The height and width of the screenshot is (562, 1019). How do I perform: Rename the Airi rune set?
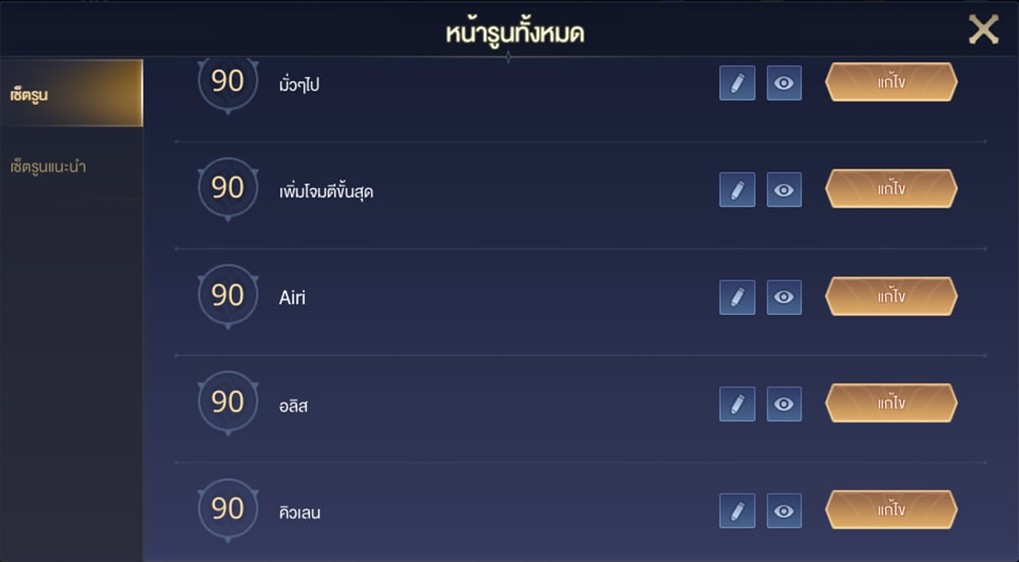(x=737, y=297)
